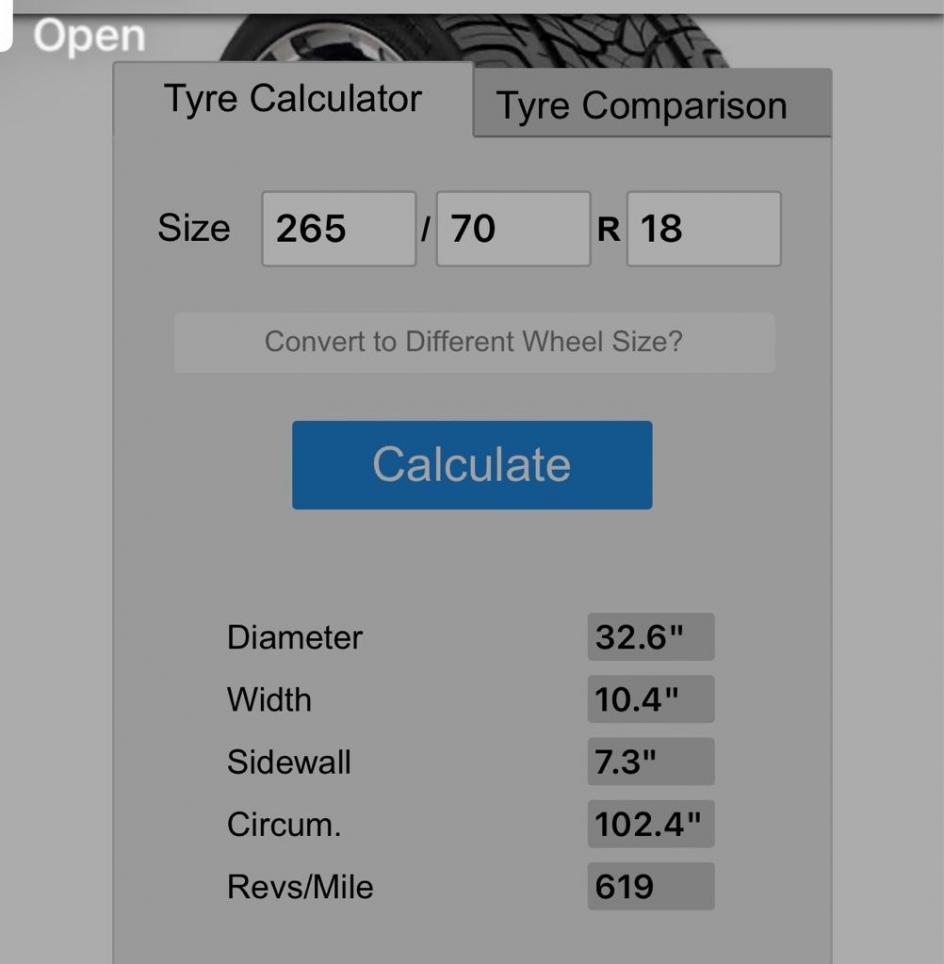The image size is (944, 964).
Task: Edit the tyre width field showing 265
Action: tap(338, 229)
